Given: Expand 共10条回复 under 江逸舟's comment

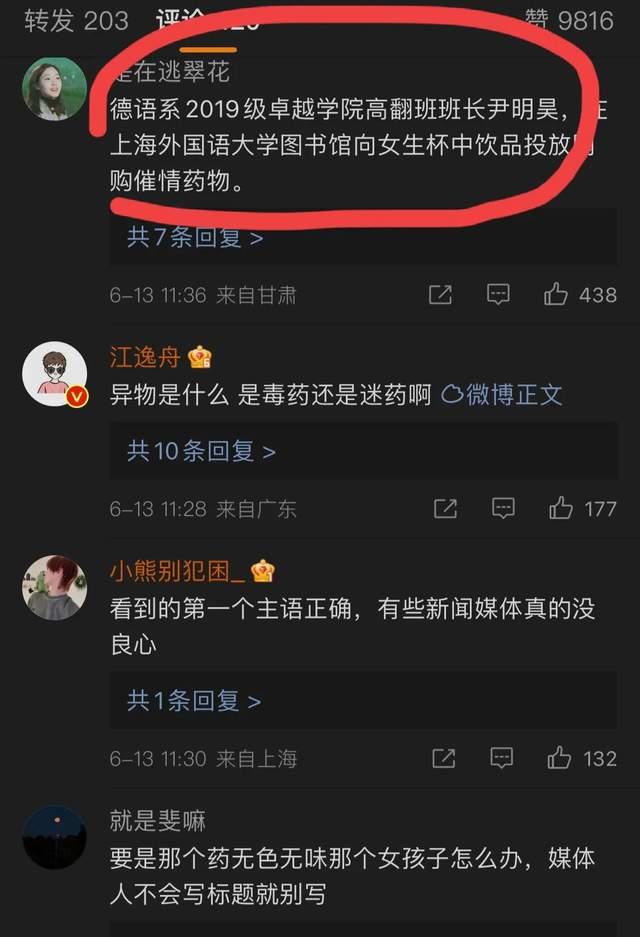Looking at the screenshot, I should coord(201,451).
